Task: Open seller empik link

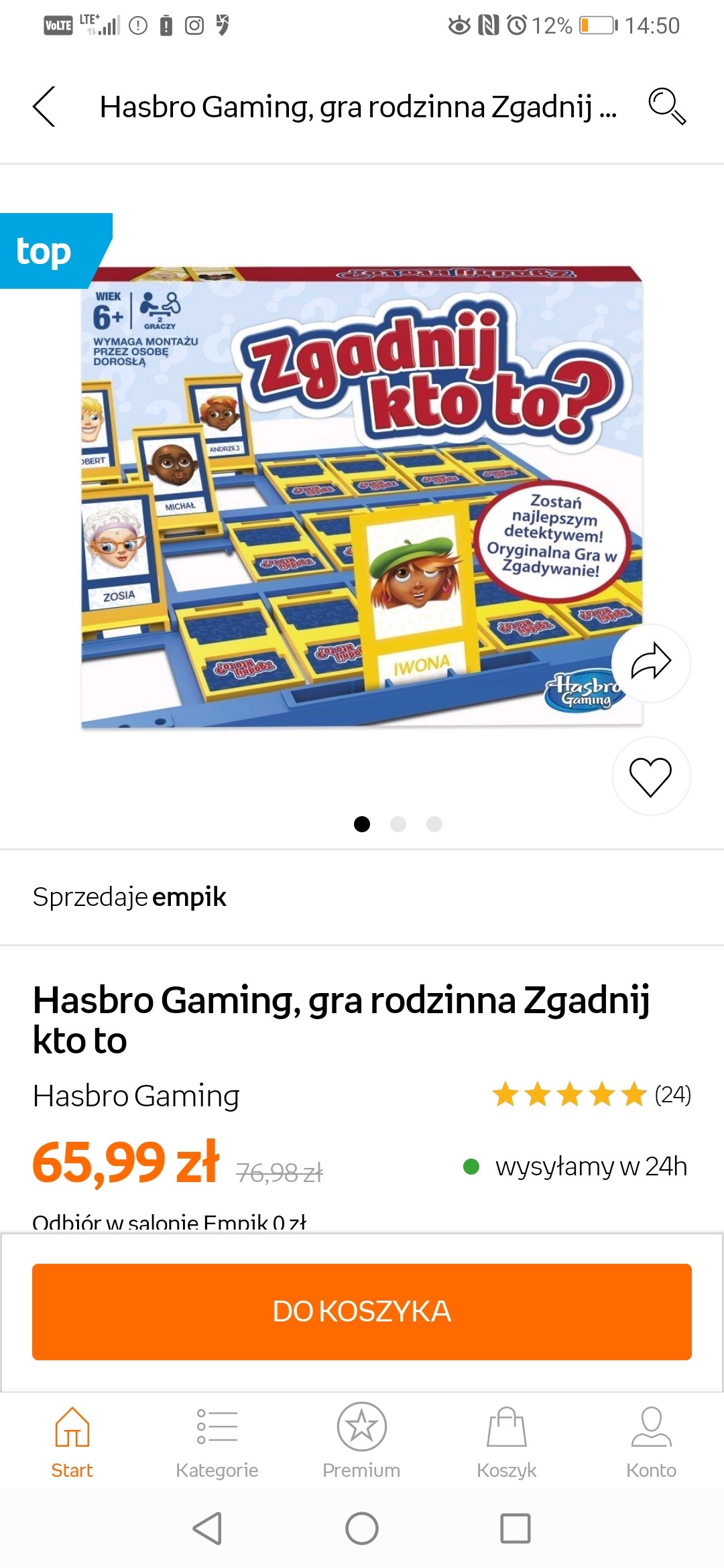Action: click(x=189, y=897)
